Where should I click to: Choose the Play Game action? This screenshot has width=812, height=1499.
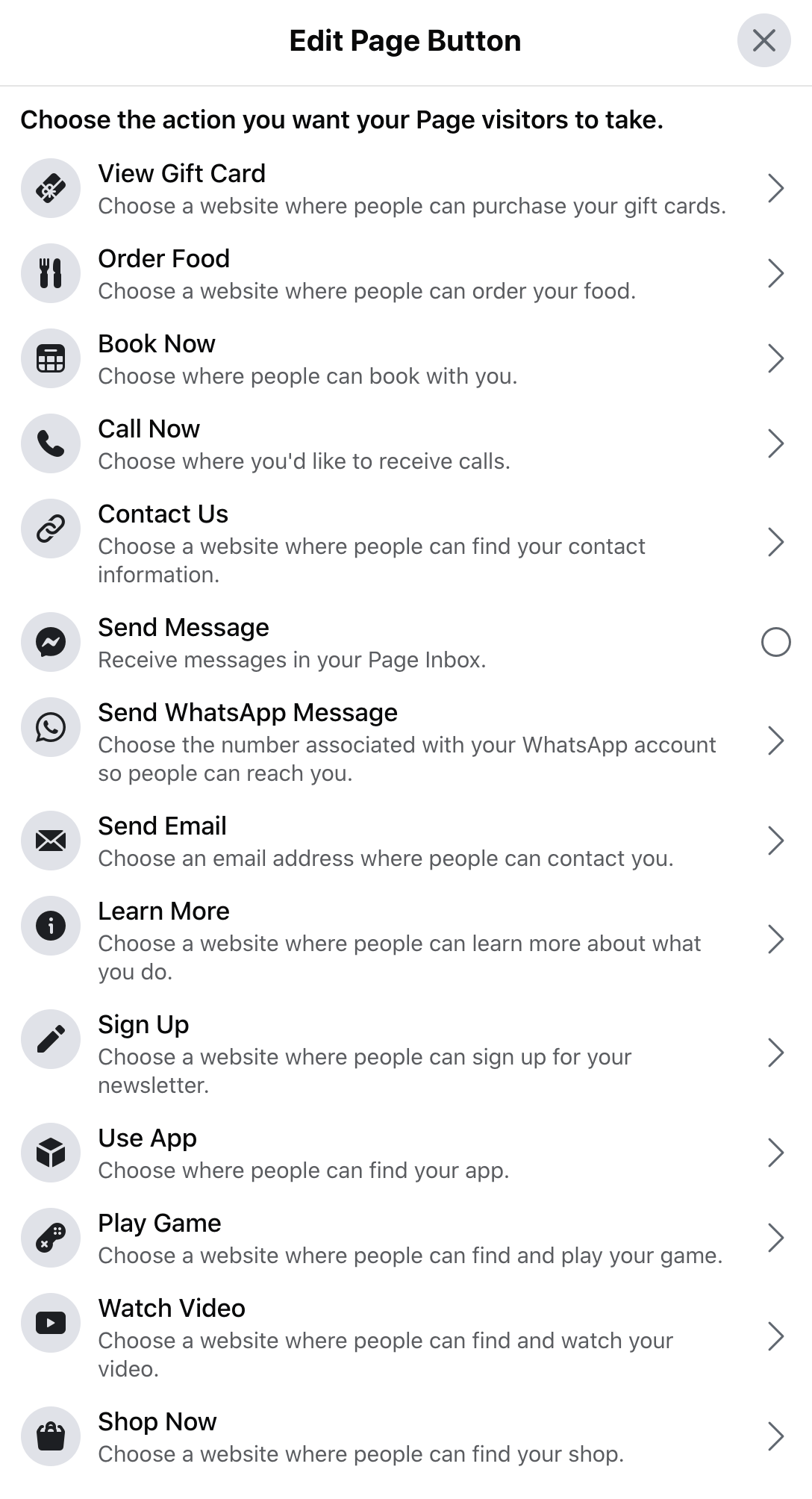[x=406, y=1238]
